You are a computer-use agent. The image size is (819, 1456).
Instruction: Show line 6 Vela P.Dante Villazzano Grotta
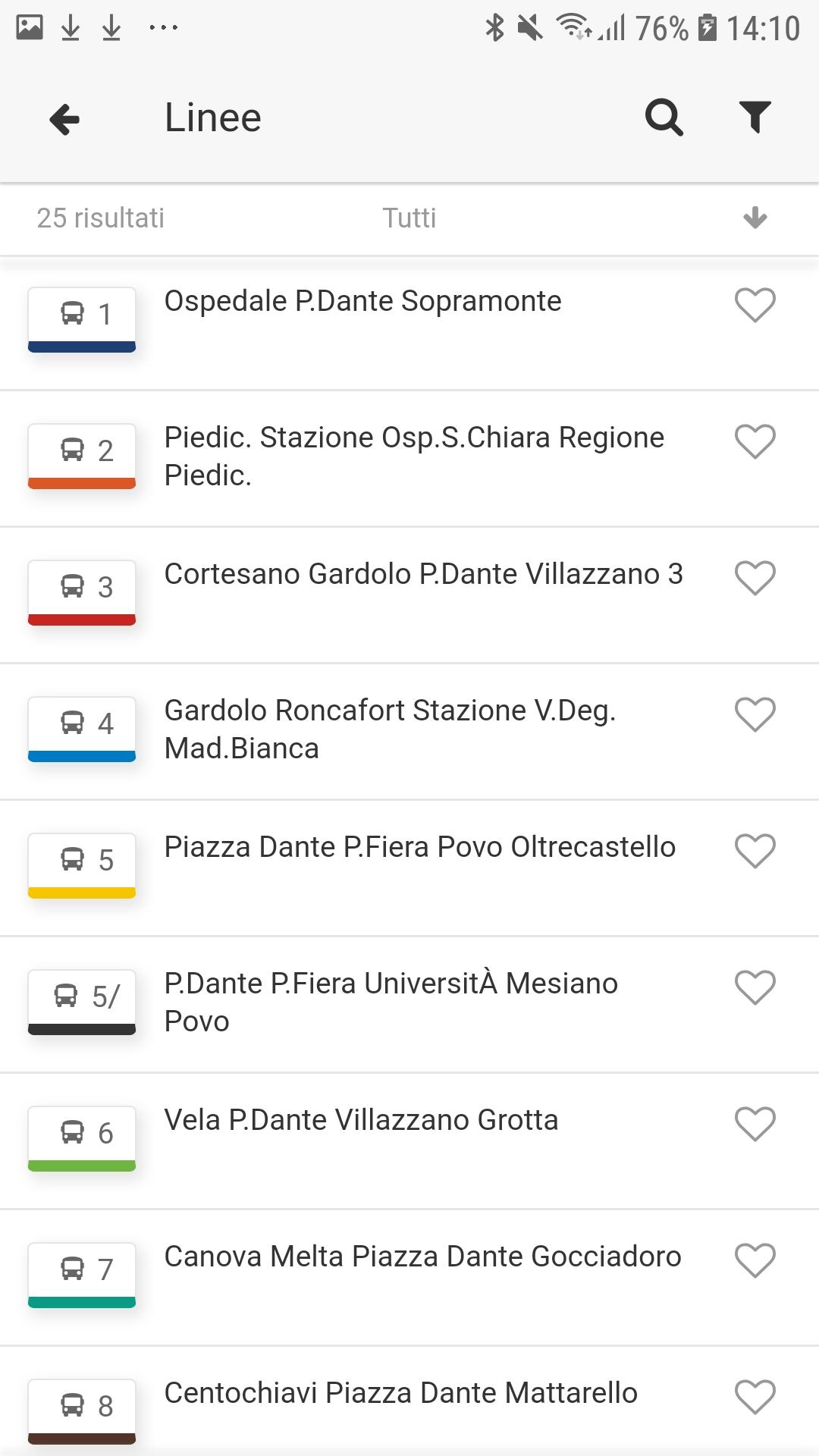(x=361, y=1121)
